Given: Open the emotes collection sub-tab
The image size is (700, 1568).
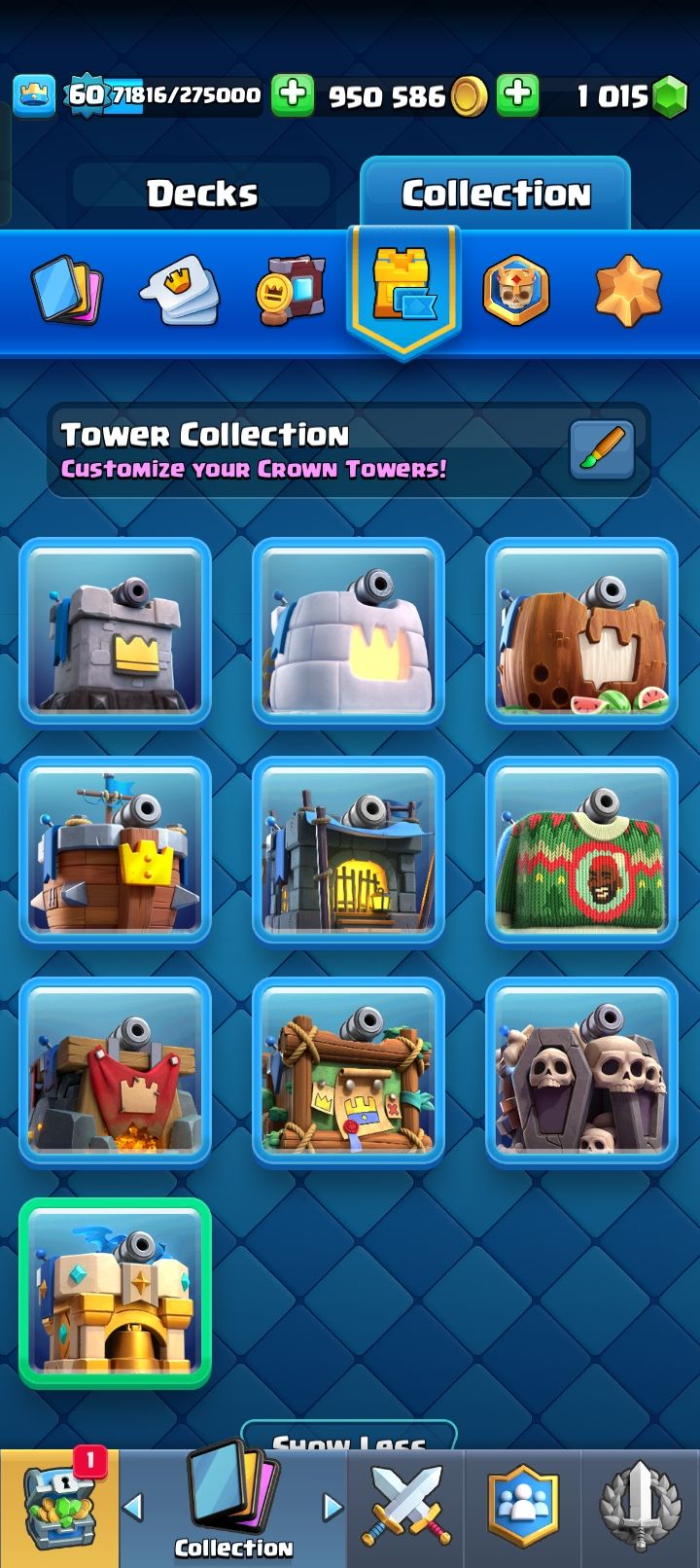Looking at the screenshot, I should 180,290.
